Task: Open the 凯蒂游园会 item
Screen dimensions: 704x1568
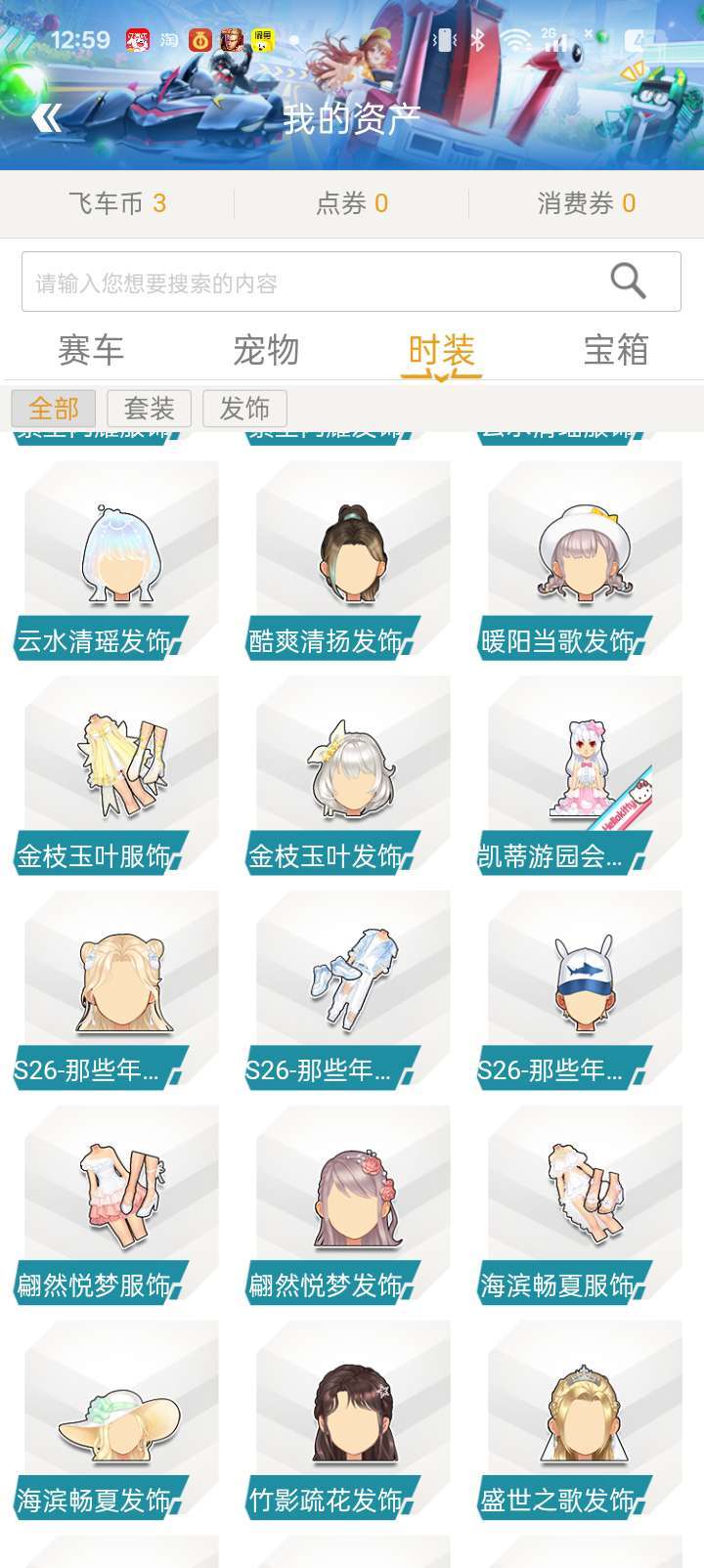Action: pyautogui.click(x=585, y=773)
